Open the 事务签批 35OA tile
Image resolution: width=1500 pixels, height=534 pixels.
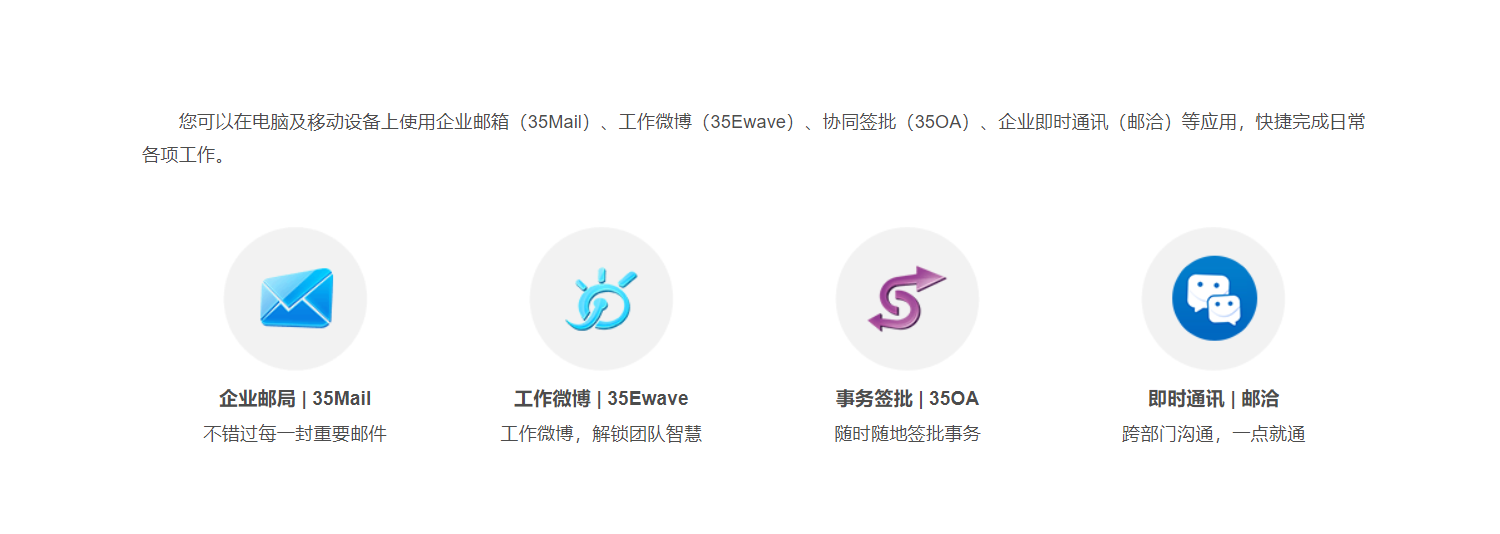907,299
